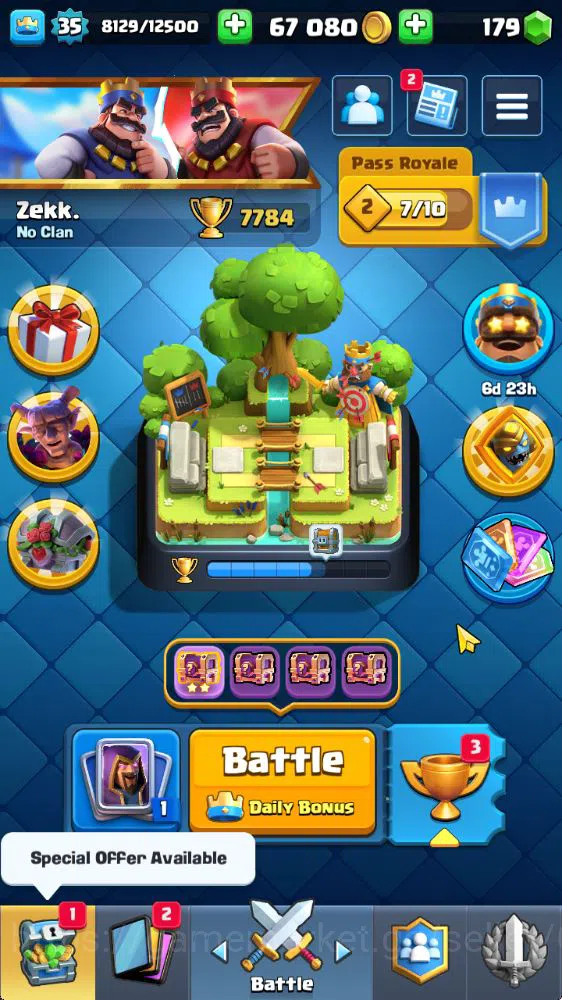Open the king with star eyes event
The image size is (562, 1000).
coord(509,328)
